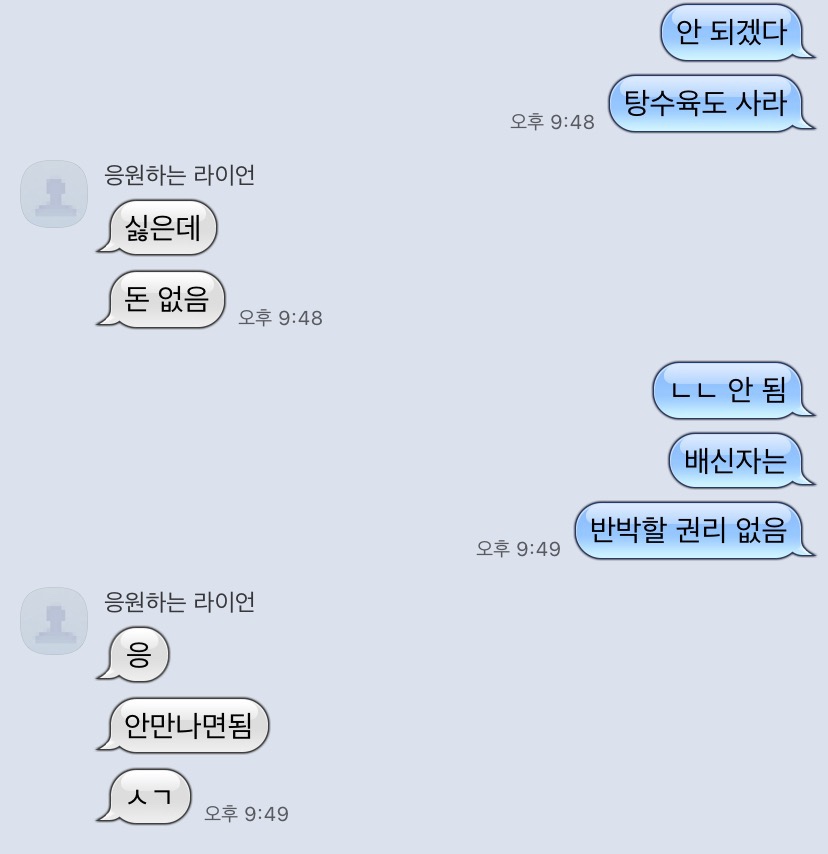The height and width of the screenshot is (854, 828).
Task: Open 응원하는 라이언's profile picture beside the 응 message
Action: click(x=54, y=621)
